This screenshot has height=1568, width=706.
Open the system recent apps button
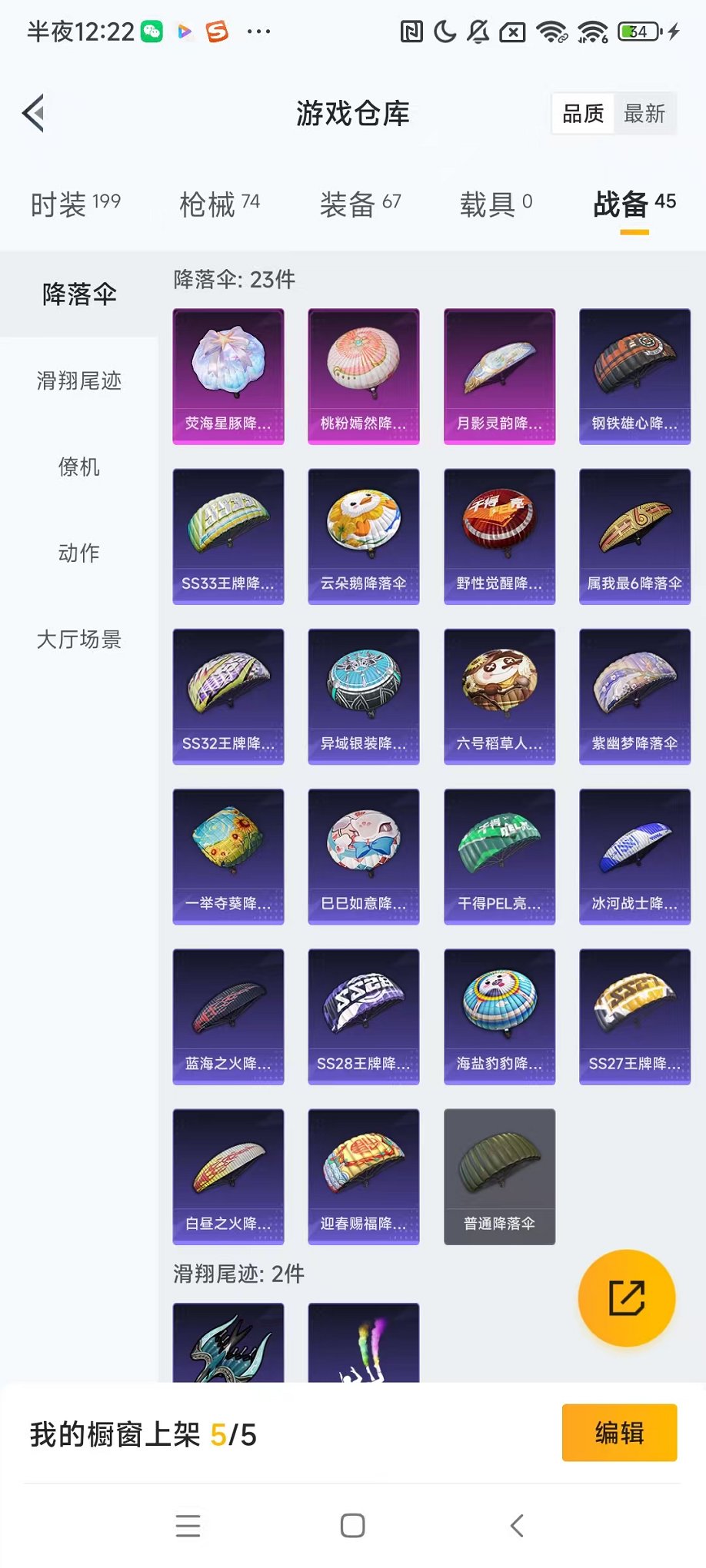click(x=188, y=1526)
